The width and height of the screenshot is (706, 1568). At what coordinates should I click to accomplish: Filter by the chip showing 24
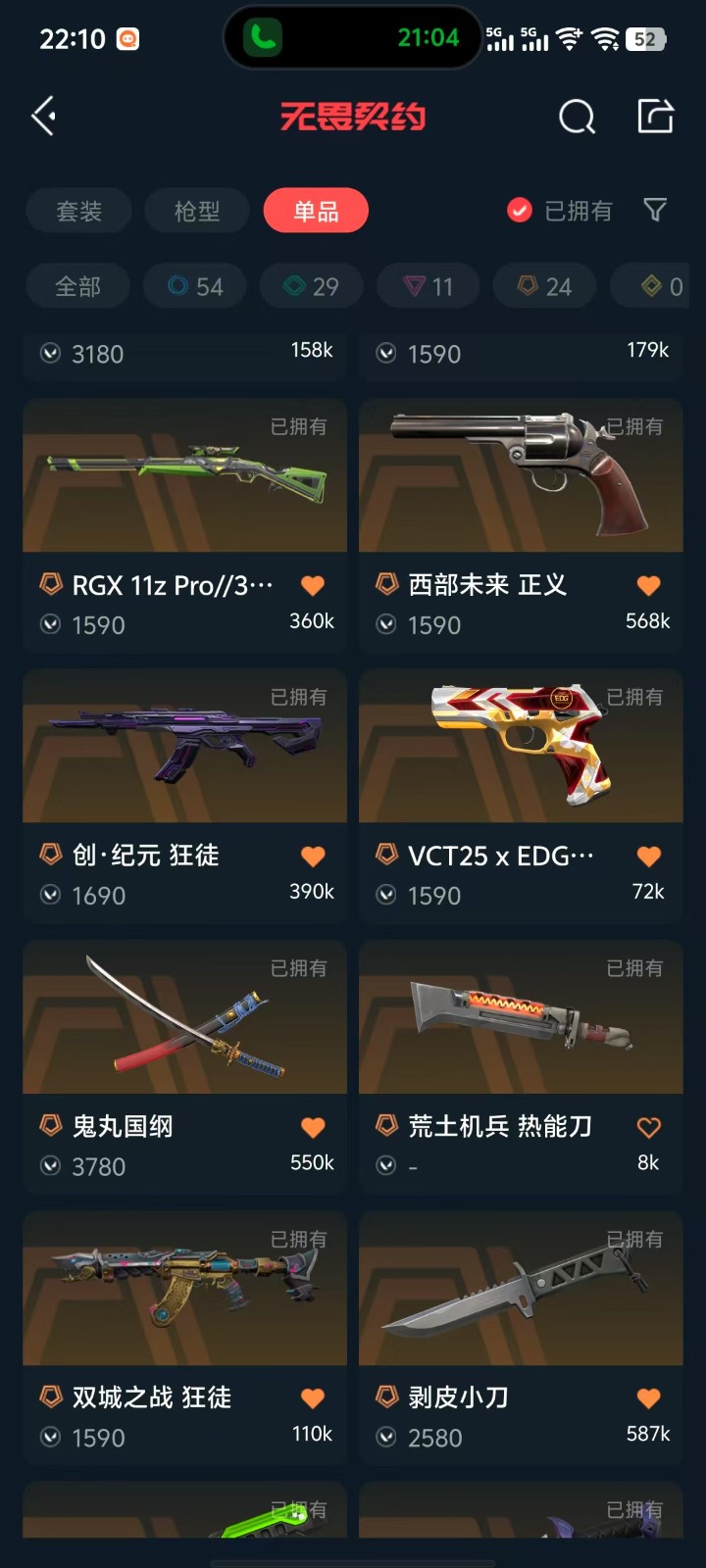[545, 286]
